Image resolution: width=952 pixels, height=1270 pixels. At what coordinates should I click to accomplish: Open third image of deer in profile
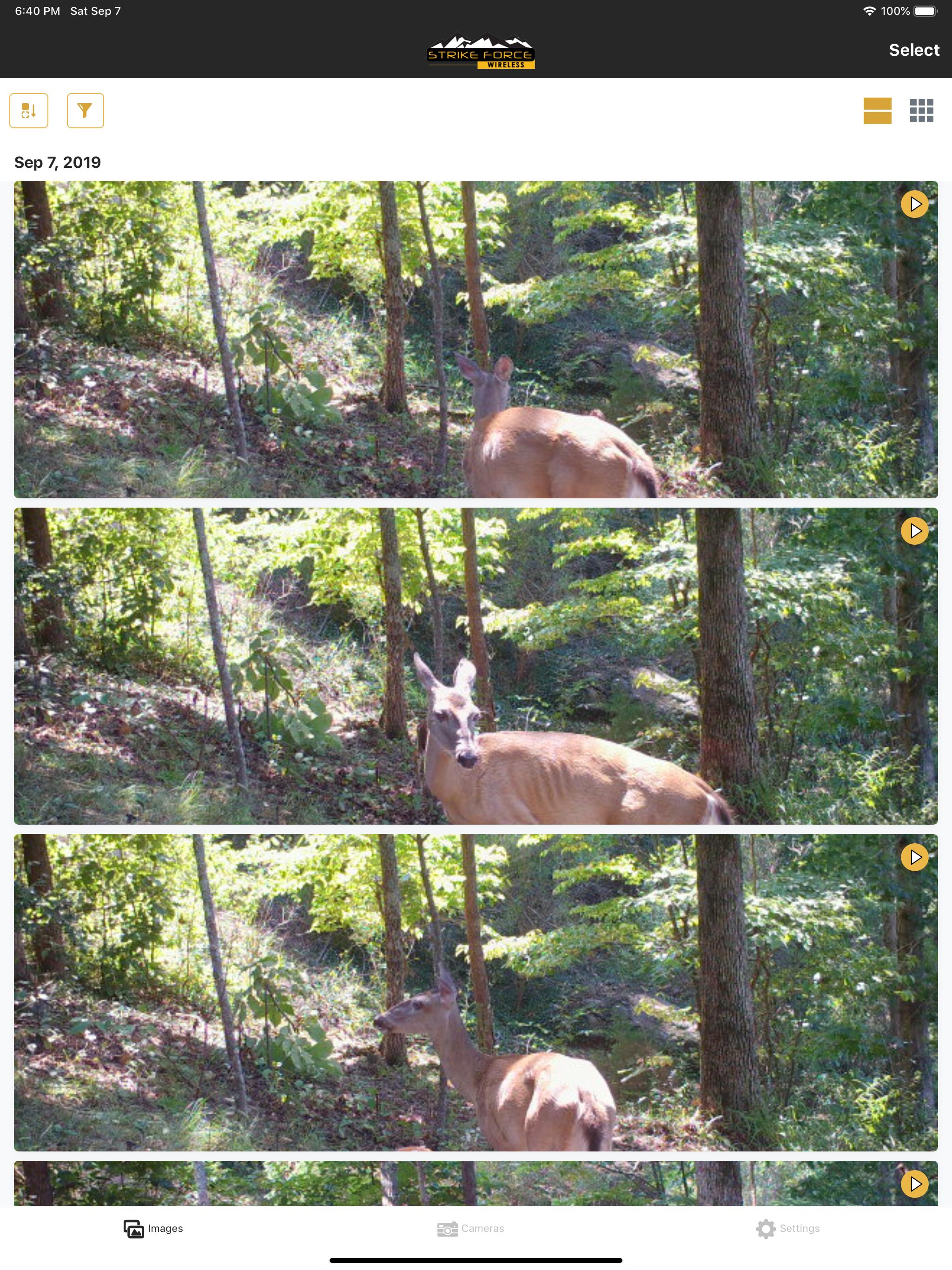click(476, 992)
